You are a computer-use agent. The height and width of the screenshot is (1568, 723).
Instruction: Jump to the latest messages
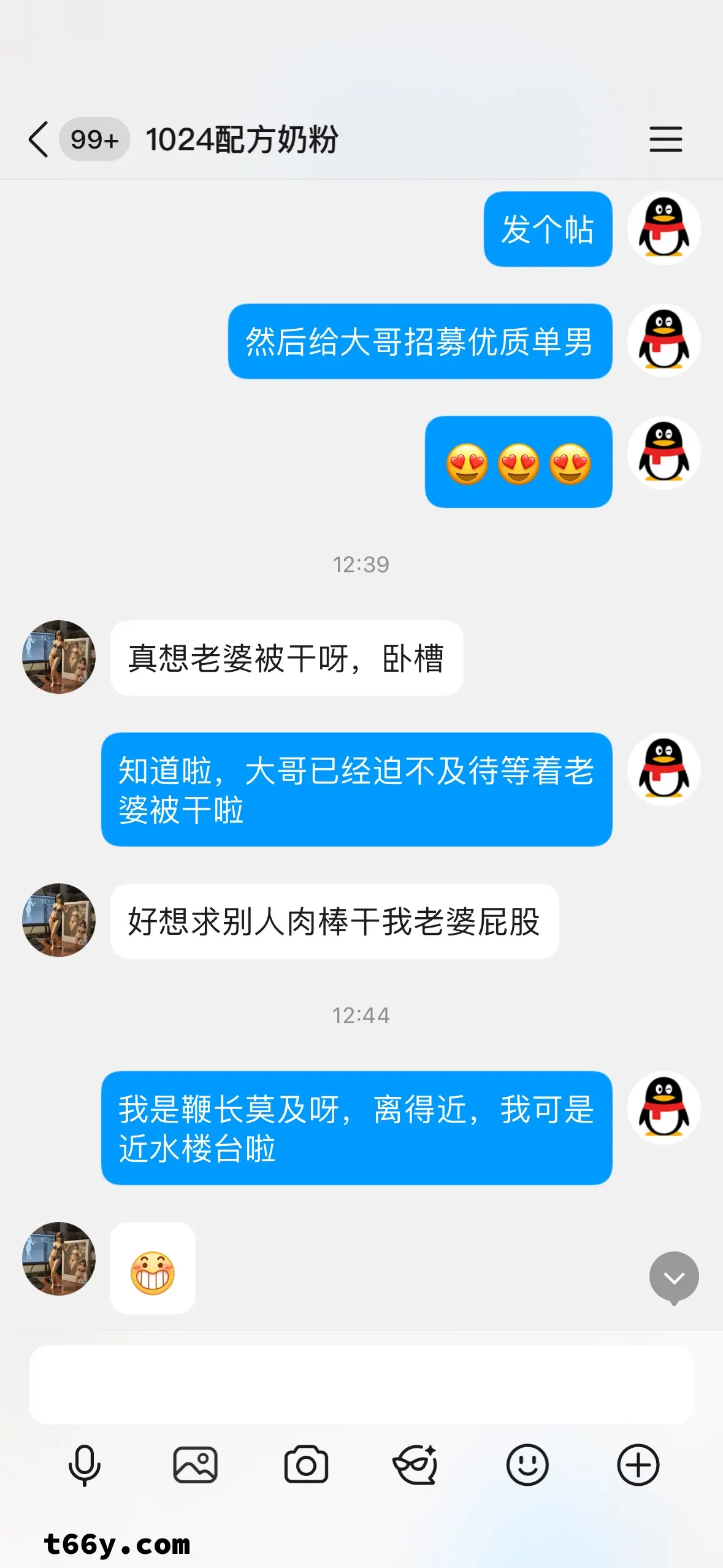pos(674,1278)
